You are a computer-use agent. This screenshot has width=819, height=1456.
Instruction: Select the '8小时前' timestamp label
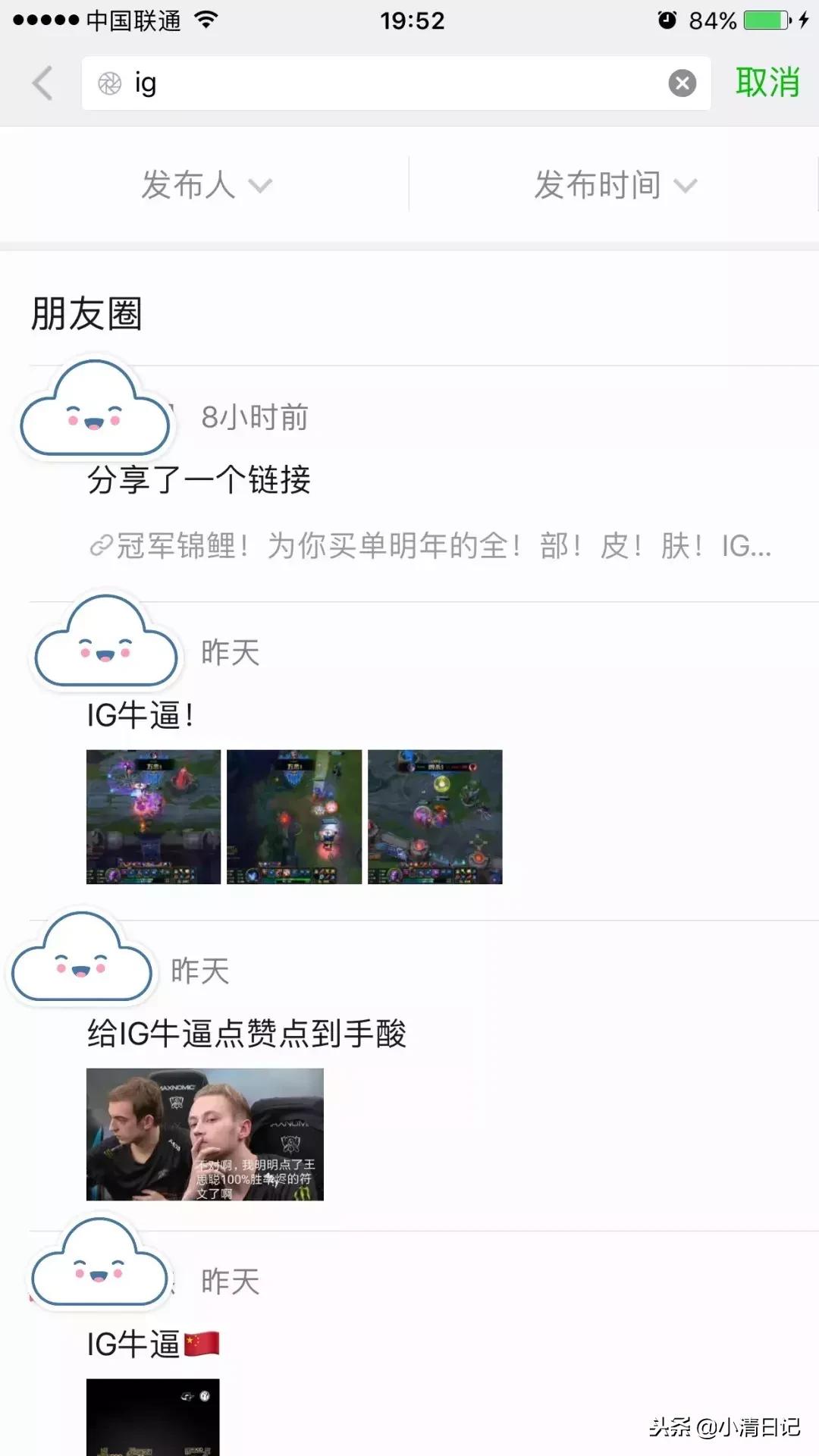pos(255,417)
